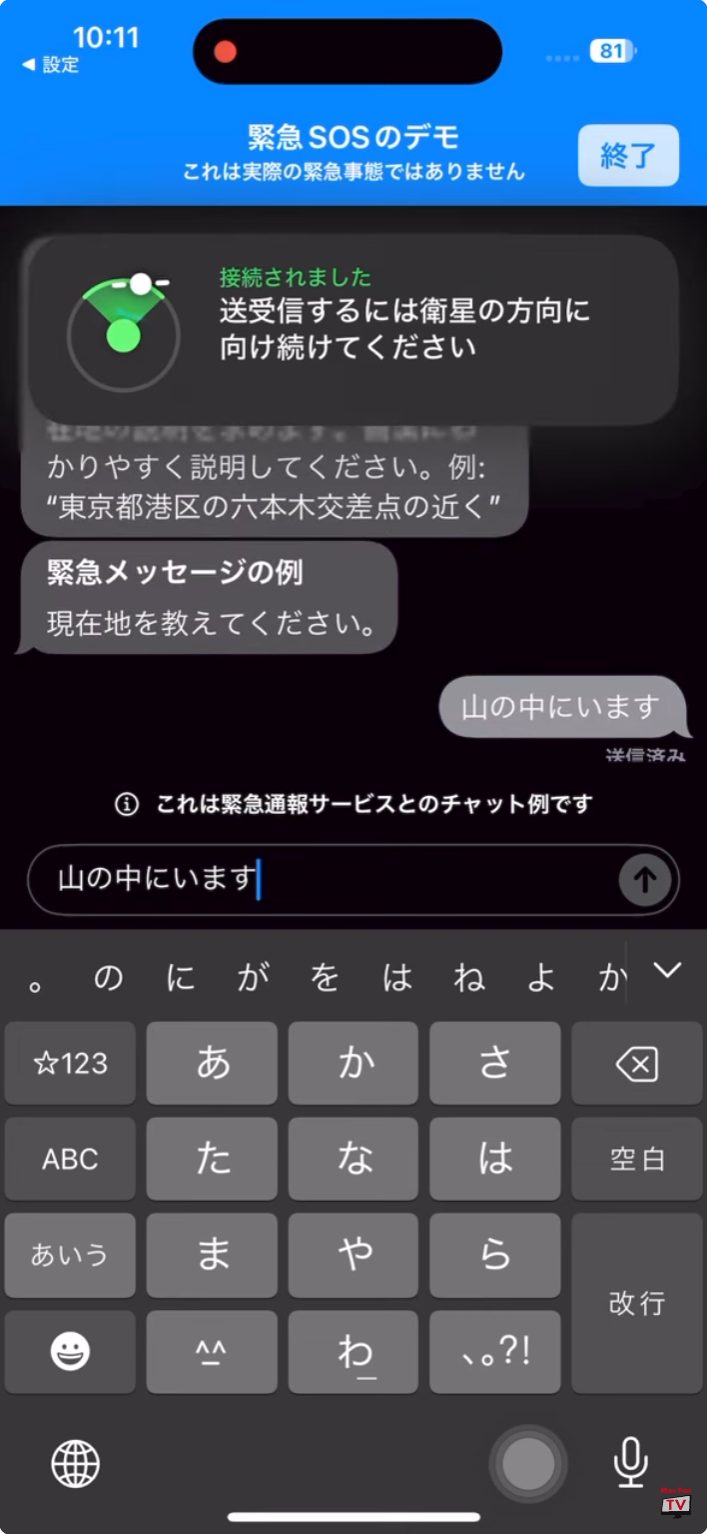This screenshot has width=707, height=1534.
Task: Expand the keyboard suggestion list chevron
Action: click(666, 970)
